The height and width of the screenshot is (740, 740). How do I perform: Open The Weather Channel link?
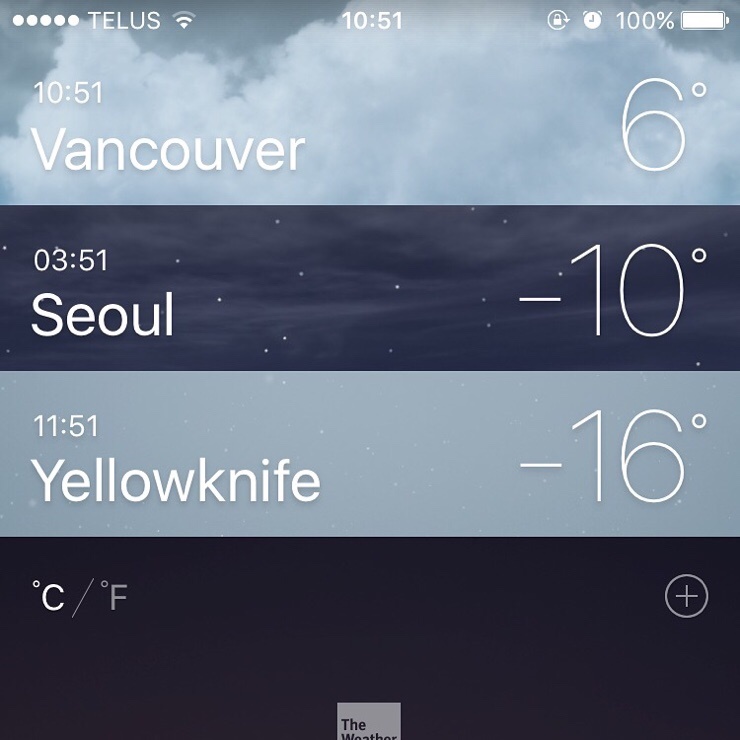coord(369,722)
